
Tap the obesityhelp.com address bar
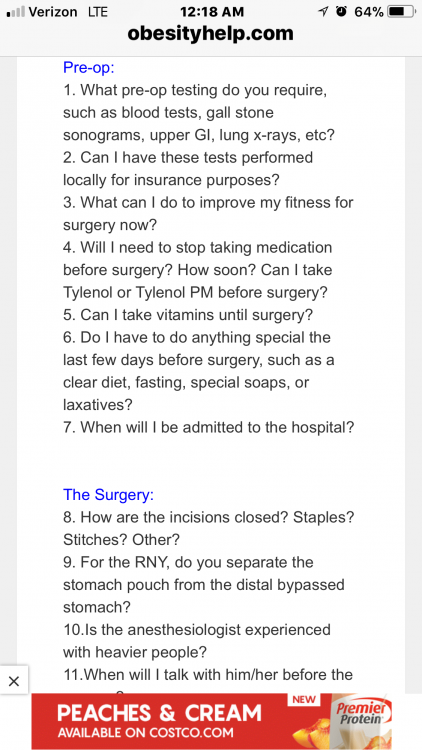[x=211, y=34]
